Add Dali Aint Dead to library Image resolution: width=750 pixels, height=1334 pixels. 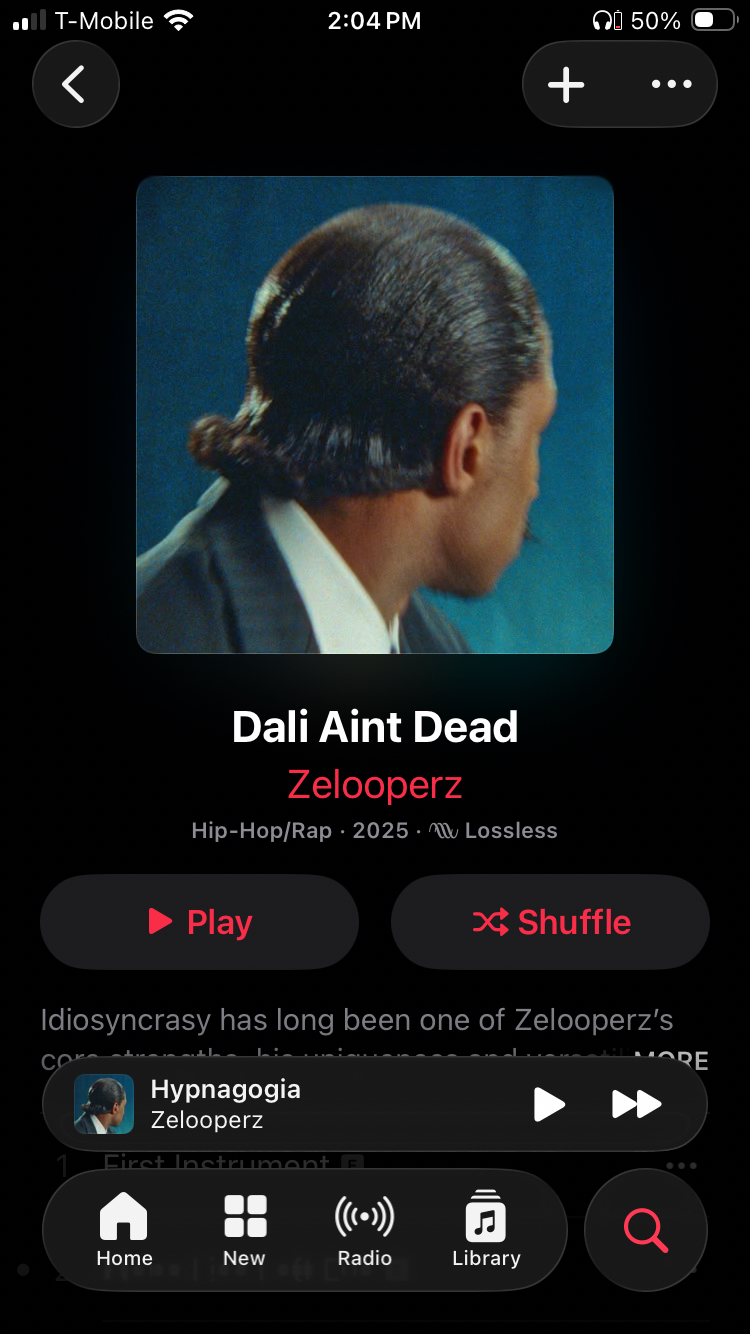566,85
